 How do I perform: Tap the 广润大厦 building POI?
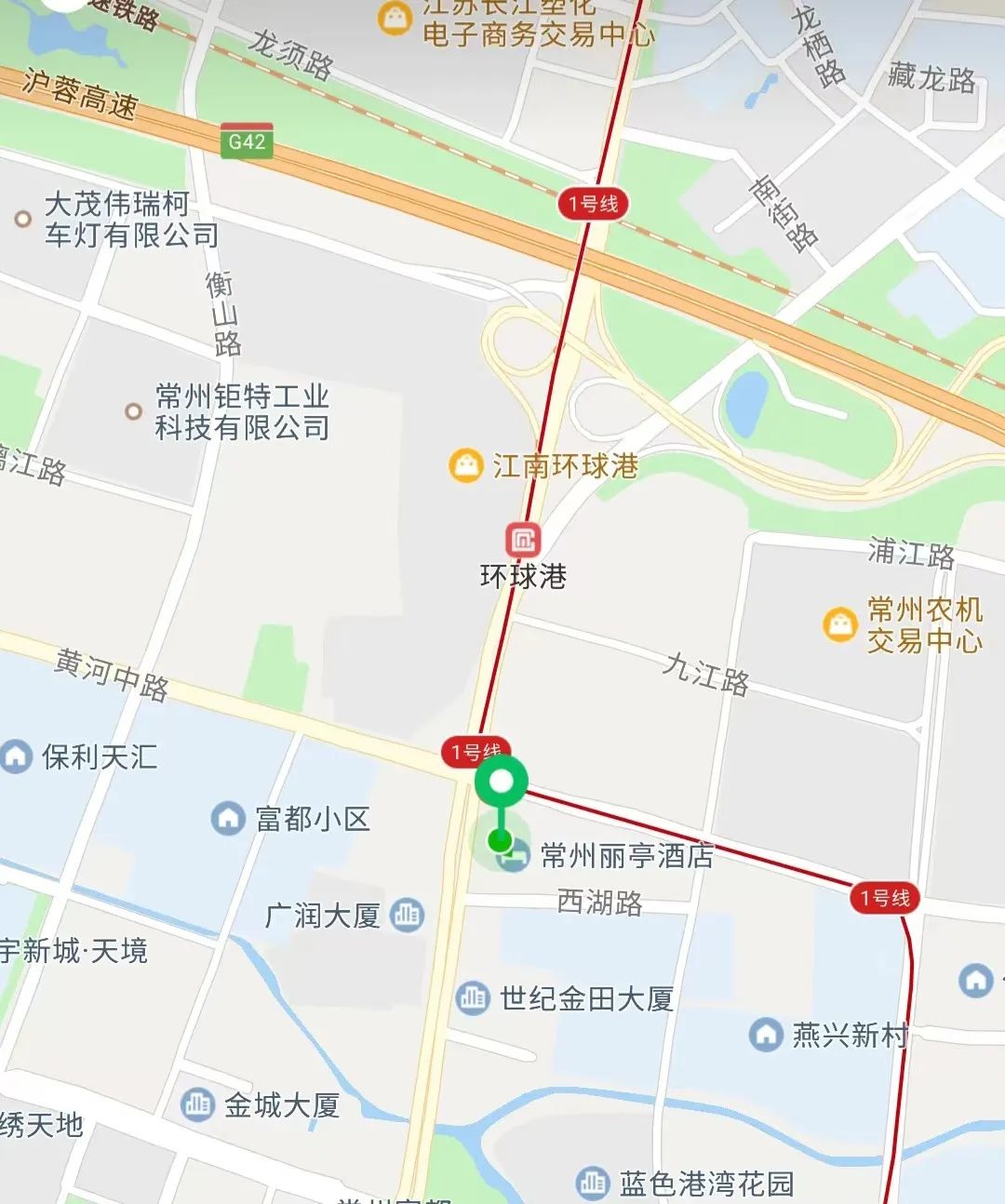(x=408, y=915)
